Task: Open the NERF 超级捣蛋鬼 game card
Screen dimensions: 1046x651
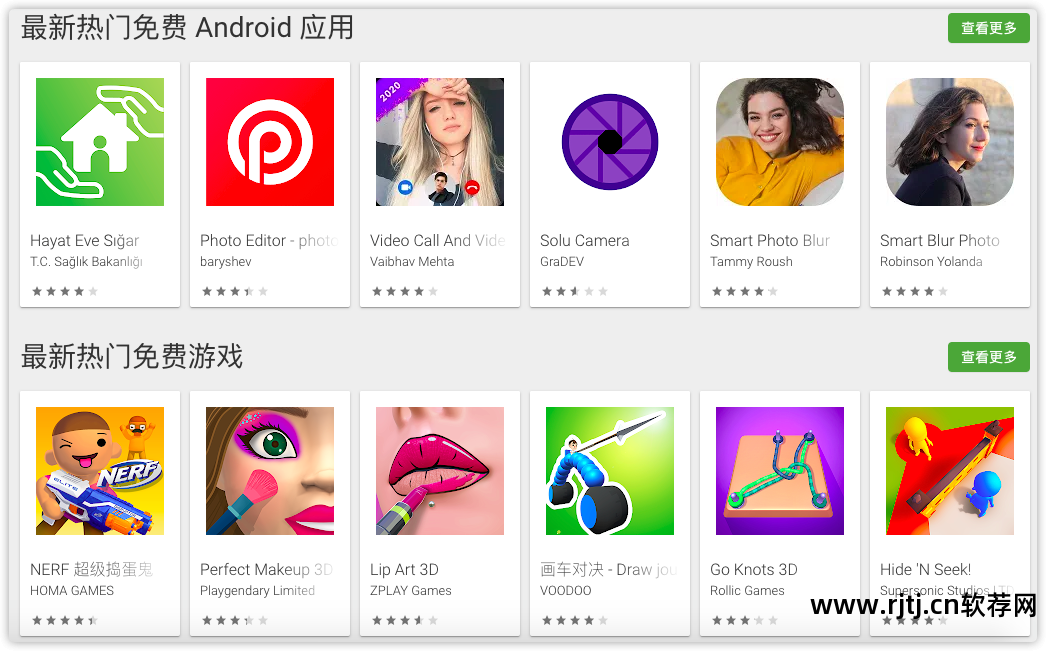Action: point(100,471)
